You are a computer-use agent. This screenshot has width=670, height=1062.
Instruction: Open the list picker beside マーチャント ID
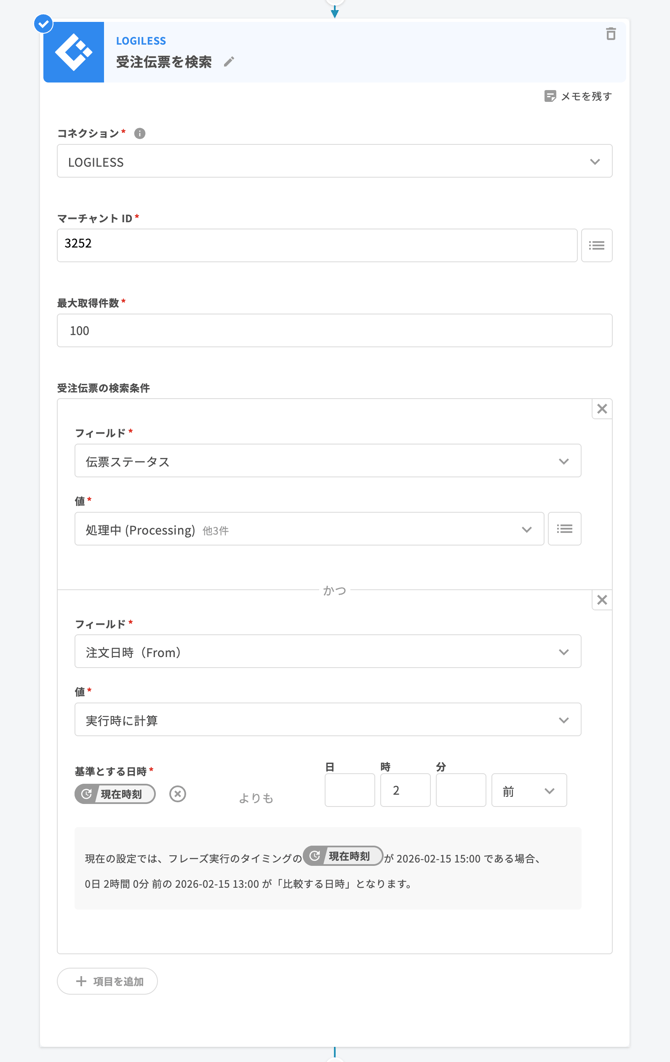(596, 245)
